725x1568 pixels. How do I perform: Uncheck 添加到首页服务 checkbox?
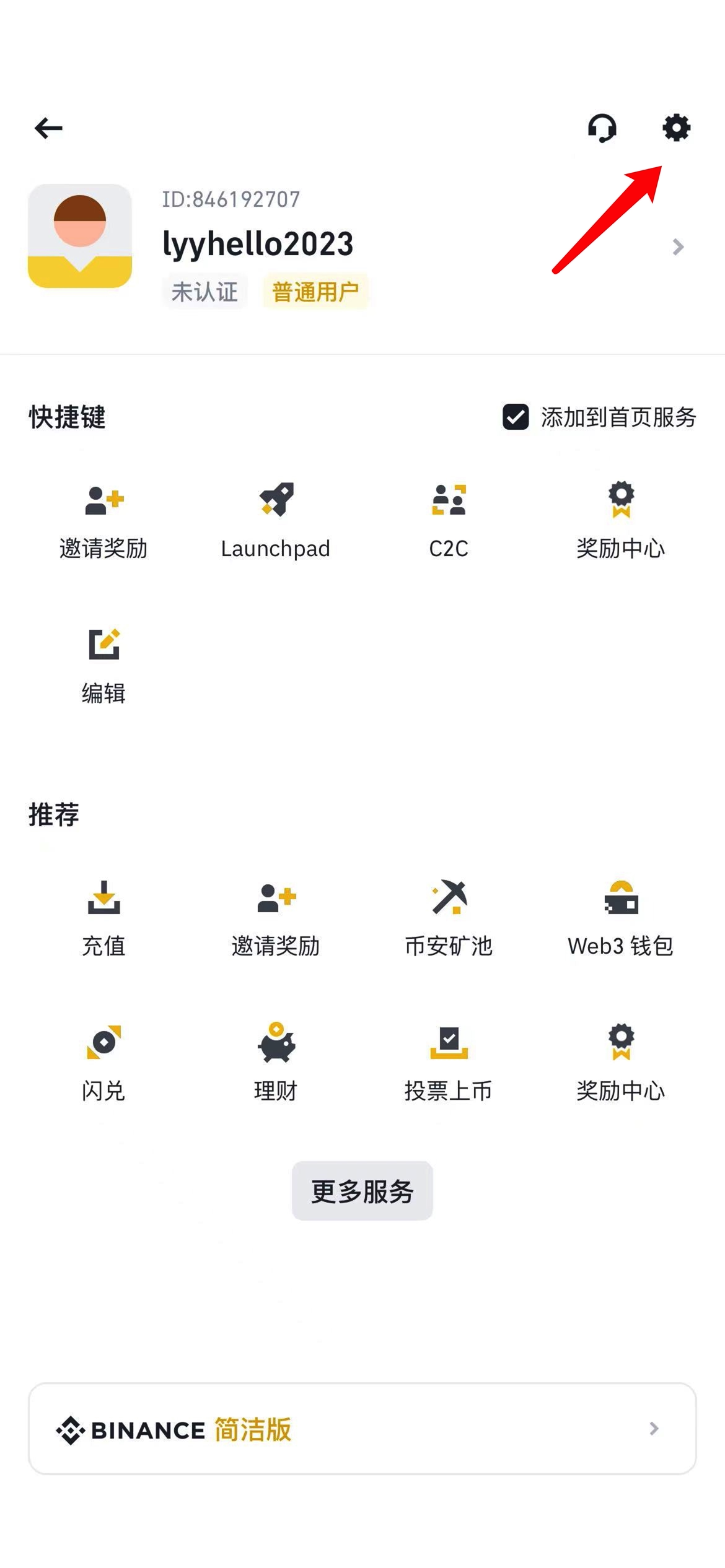pyautogui.click(x=516, y=417)
